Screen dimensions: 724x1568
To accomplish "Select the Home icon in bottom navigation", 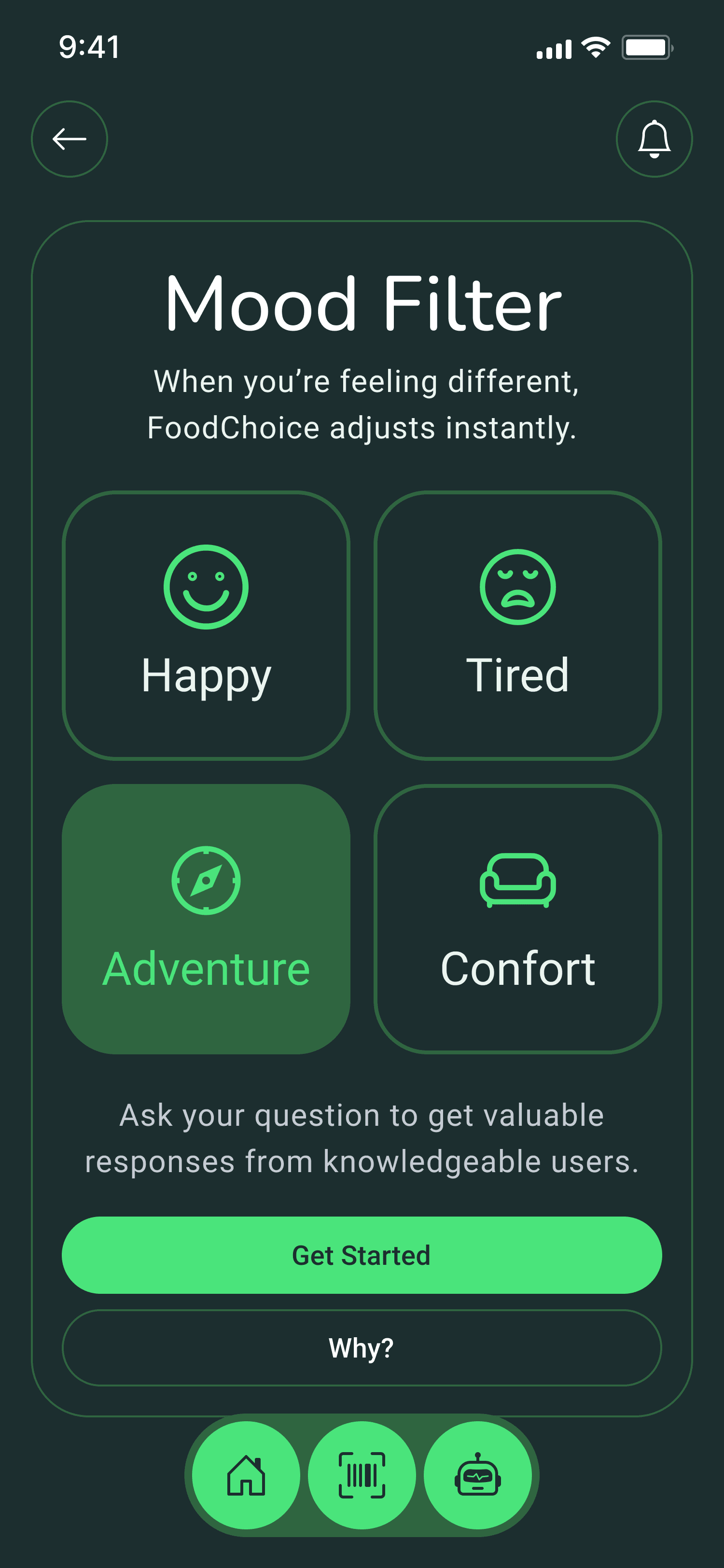I will (246, 1475).
